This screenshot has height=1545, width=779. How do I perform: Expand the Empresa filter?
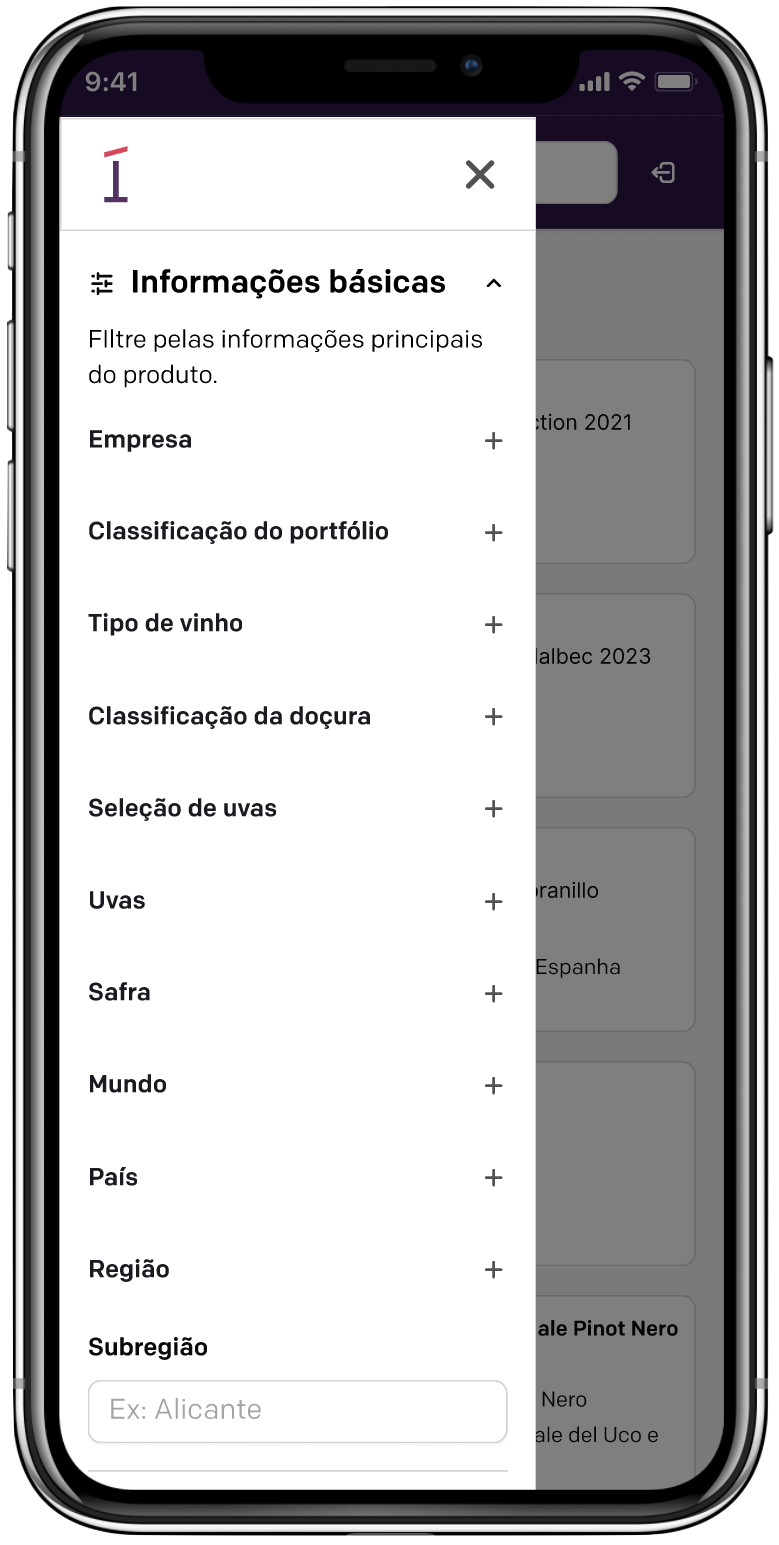[493, 441]
